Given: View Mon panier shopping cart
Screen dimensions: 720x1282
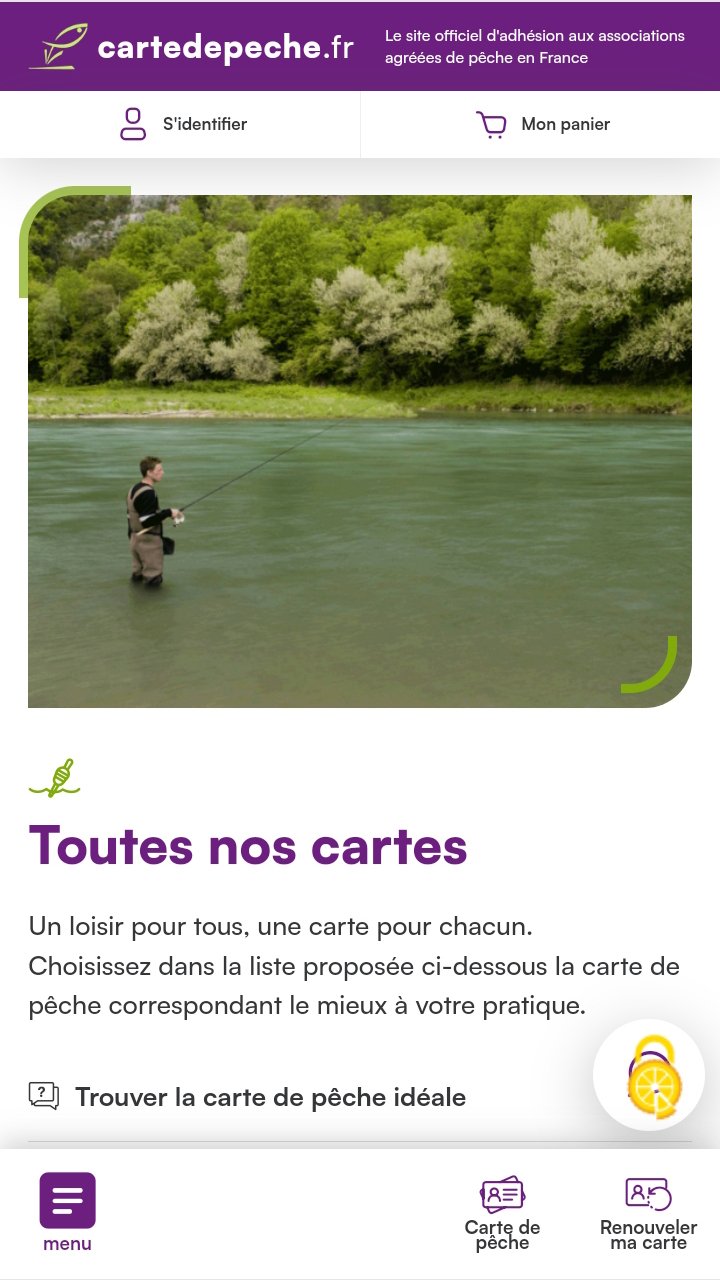Looking at the screenshot, I should (543, 125).
